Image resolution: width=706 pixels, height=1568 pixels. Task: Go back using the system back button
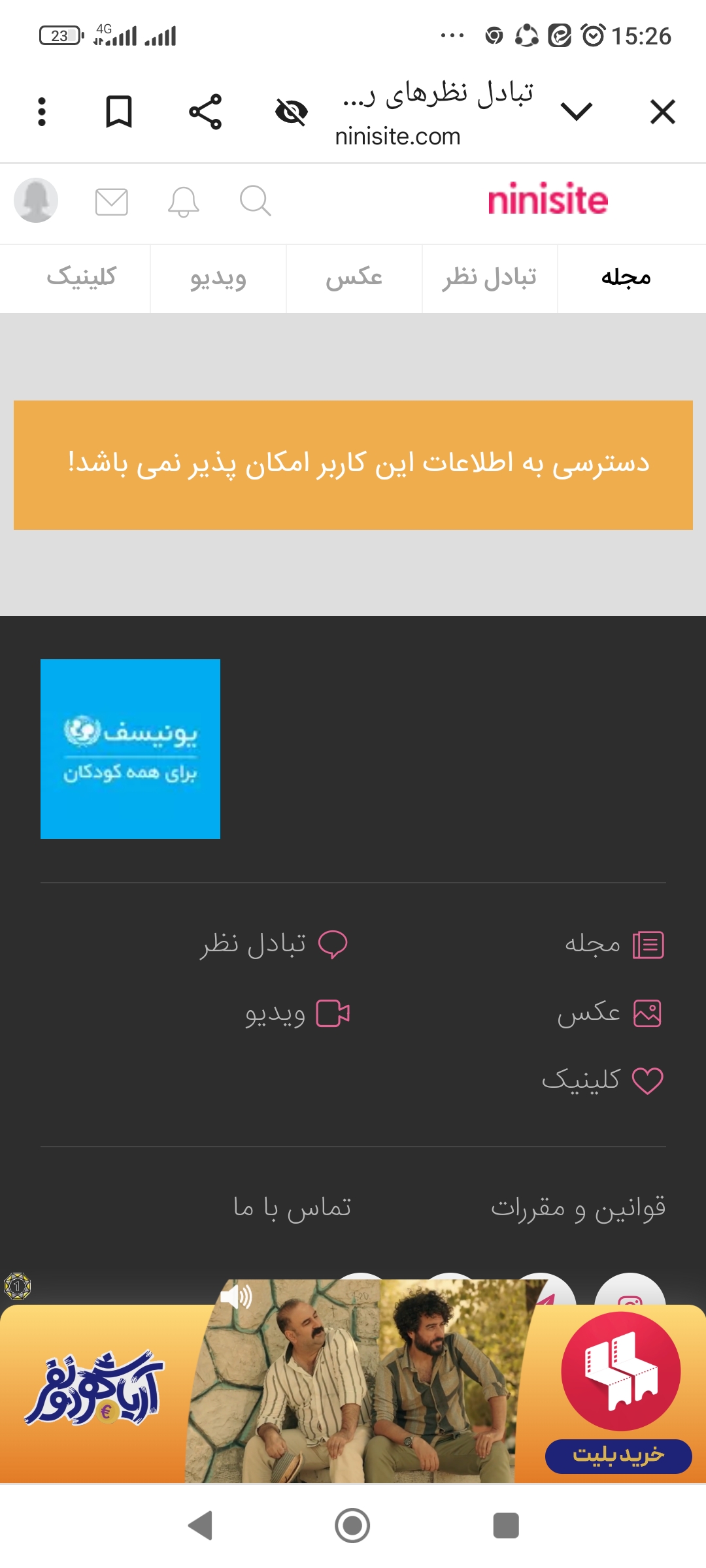pos(200,1526)
